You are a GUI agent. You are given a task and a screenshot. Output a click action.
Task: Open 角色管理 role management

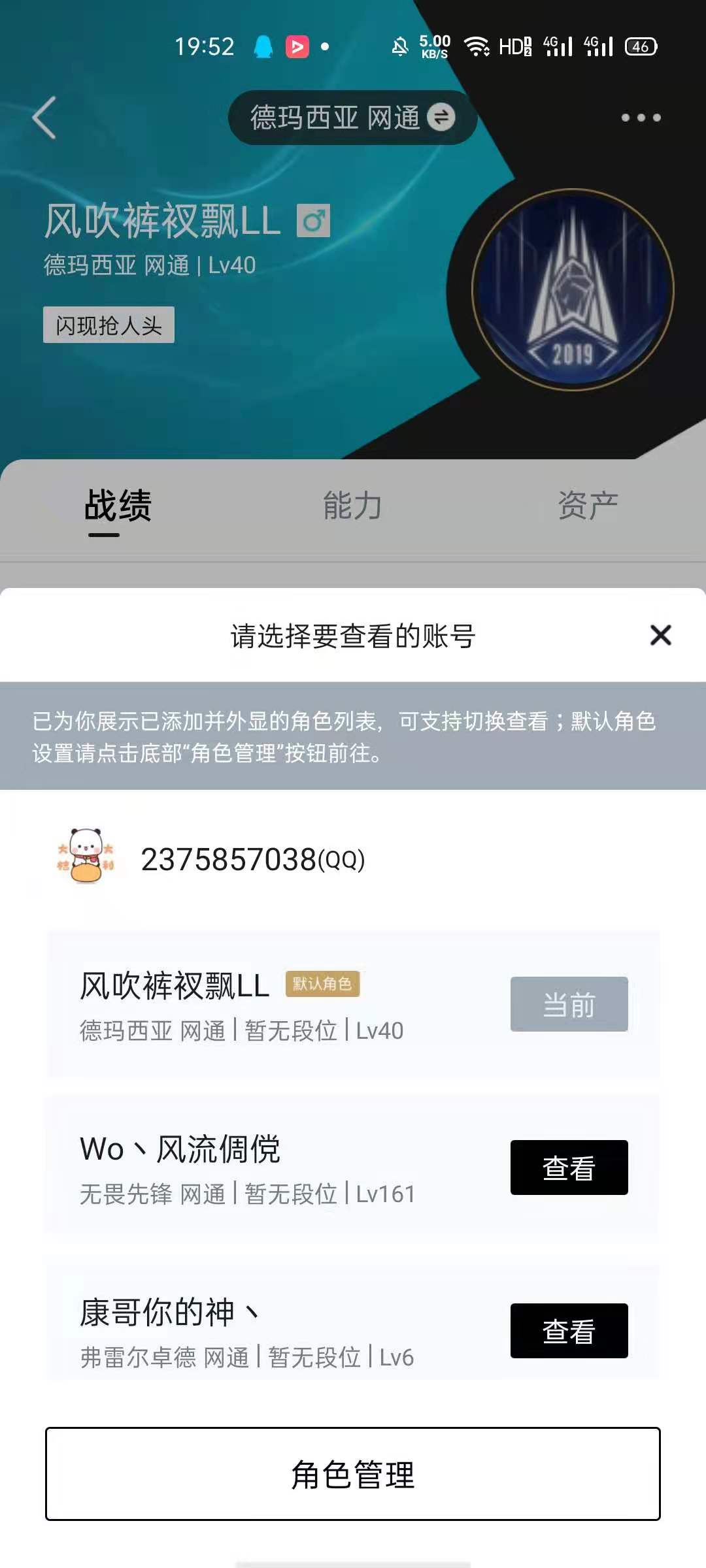353,1474
